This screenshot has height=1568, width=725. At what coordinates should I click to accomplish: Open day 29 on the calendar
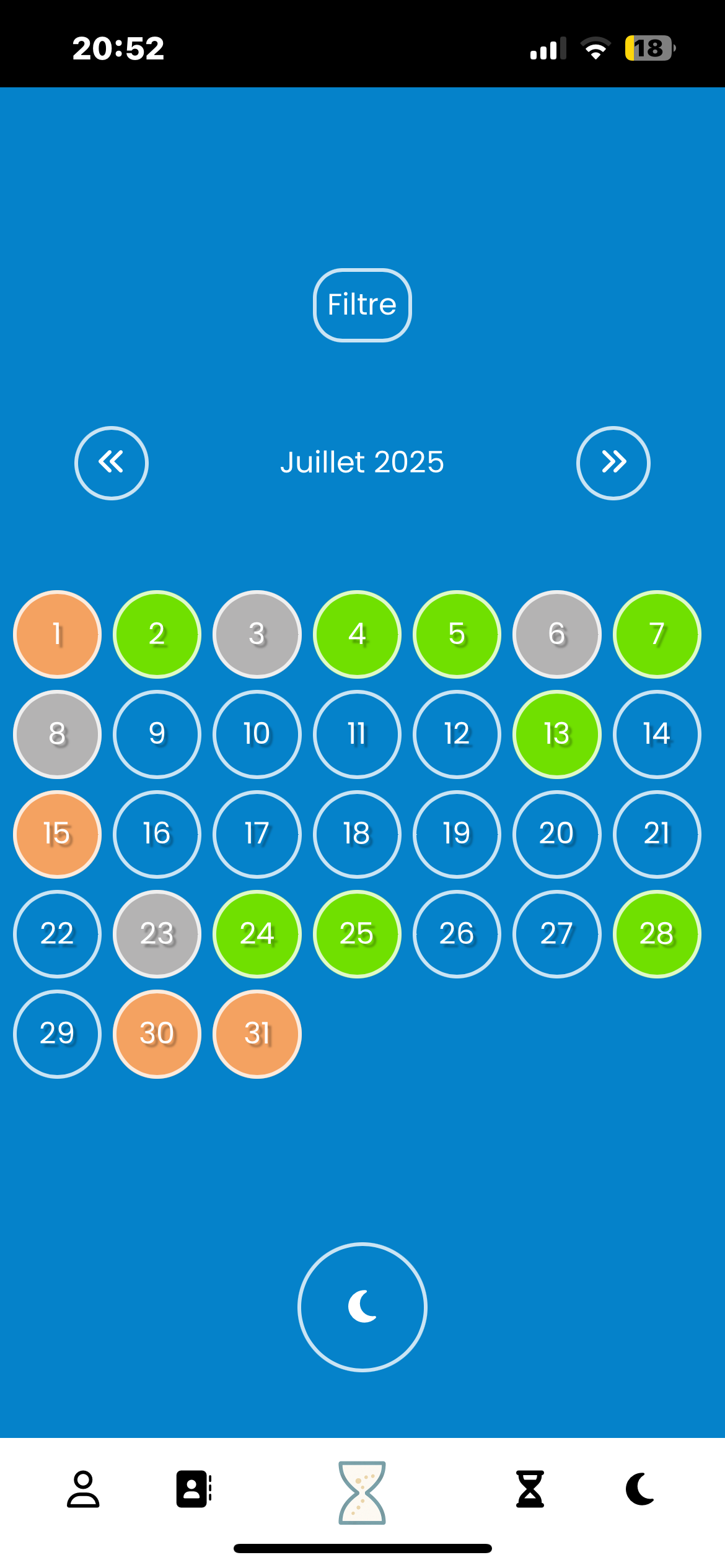coord(57,1034)
